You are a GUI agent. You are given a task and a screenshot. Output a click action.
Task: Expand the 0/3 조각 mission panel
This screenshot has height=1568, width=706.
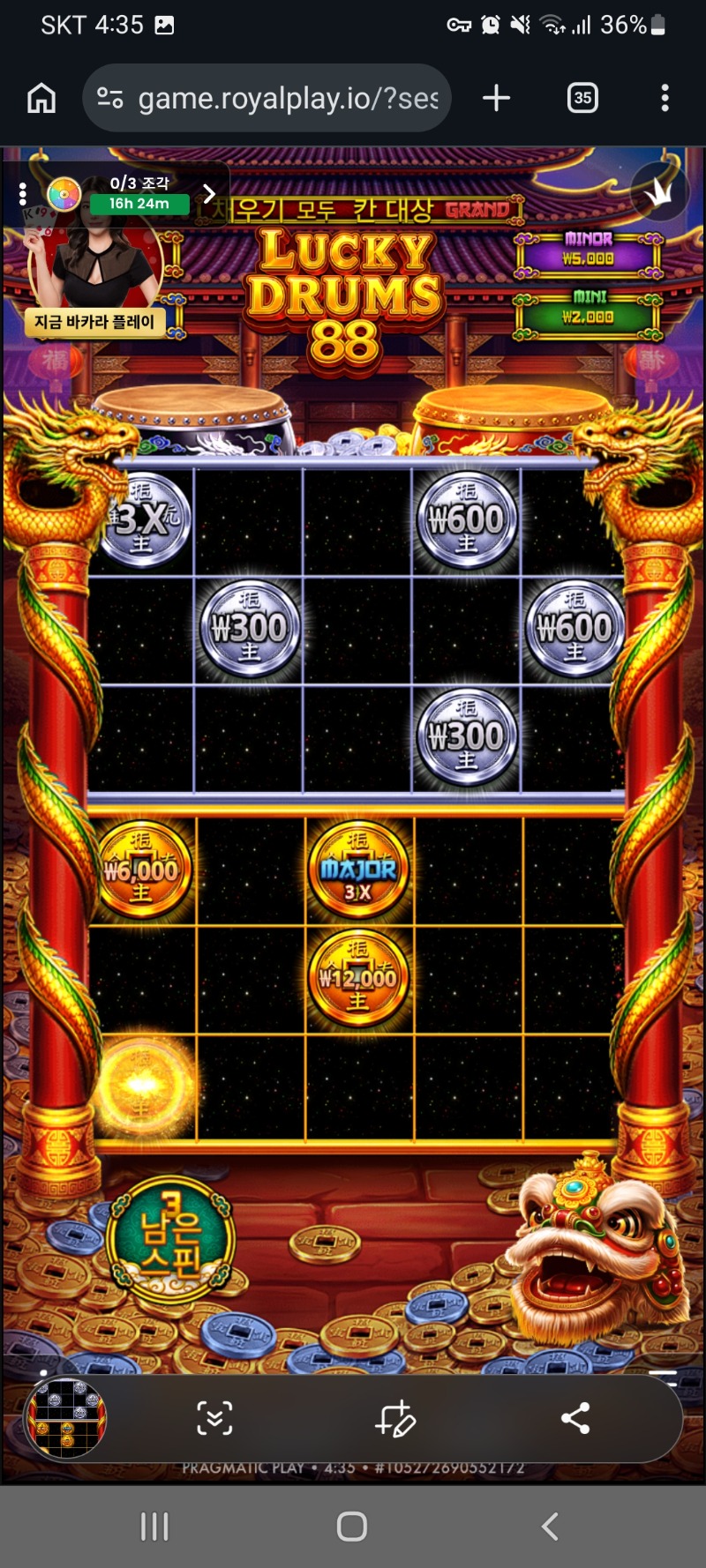pyautogui.click(x=209, y=193)
